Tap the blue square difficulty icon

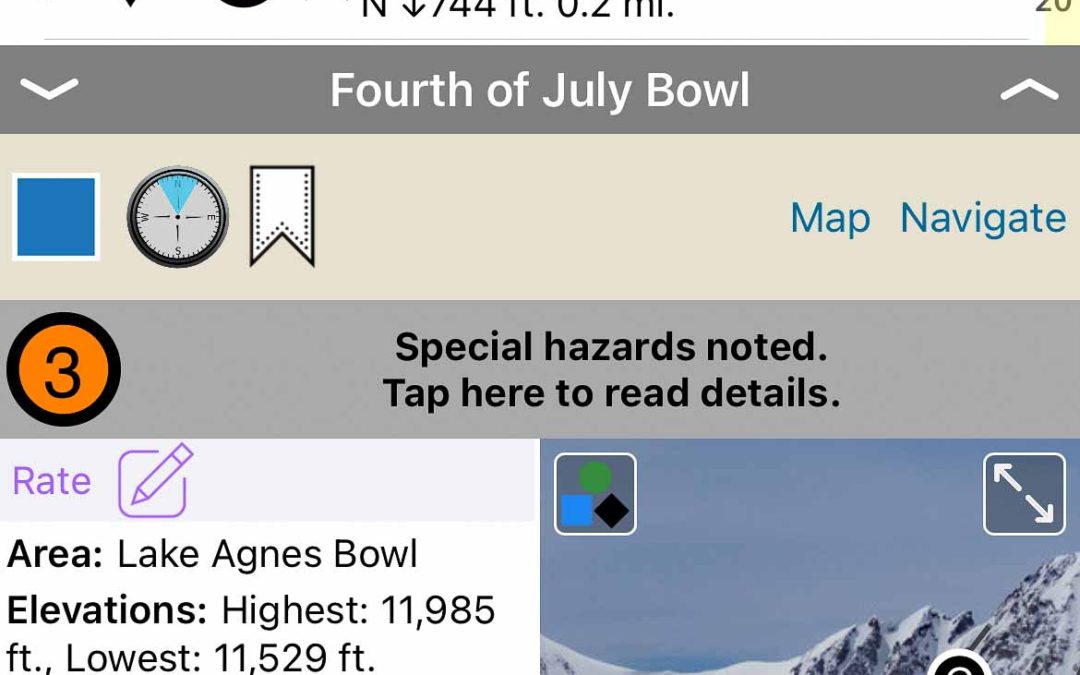pos(56,217)
